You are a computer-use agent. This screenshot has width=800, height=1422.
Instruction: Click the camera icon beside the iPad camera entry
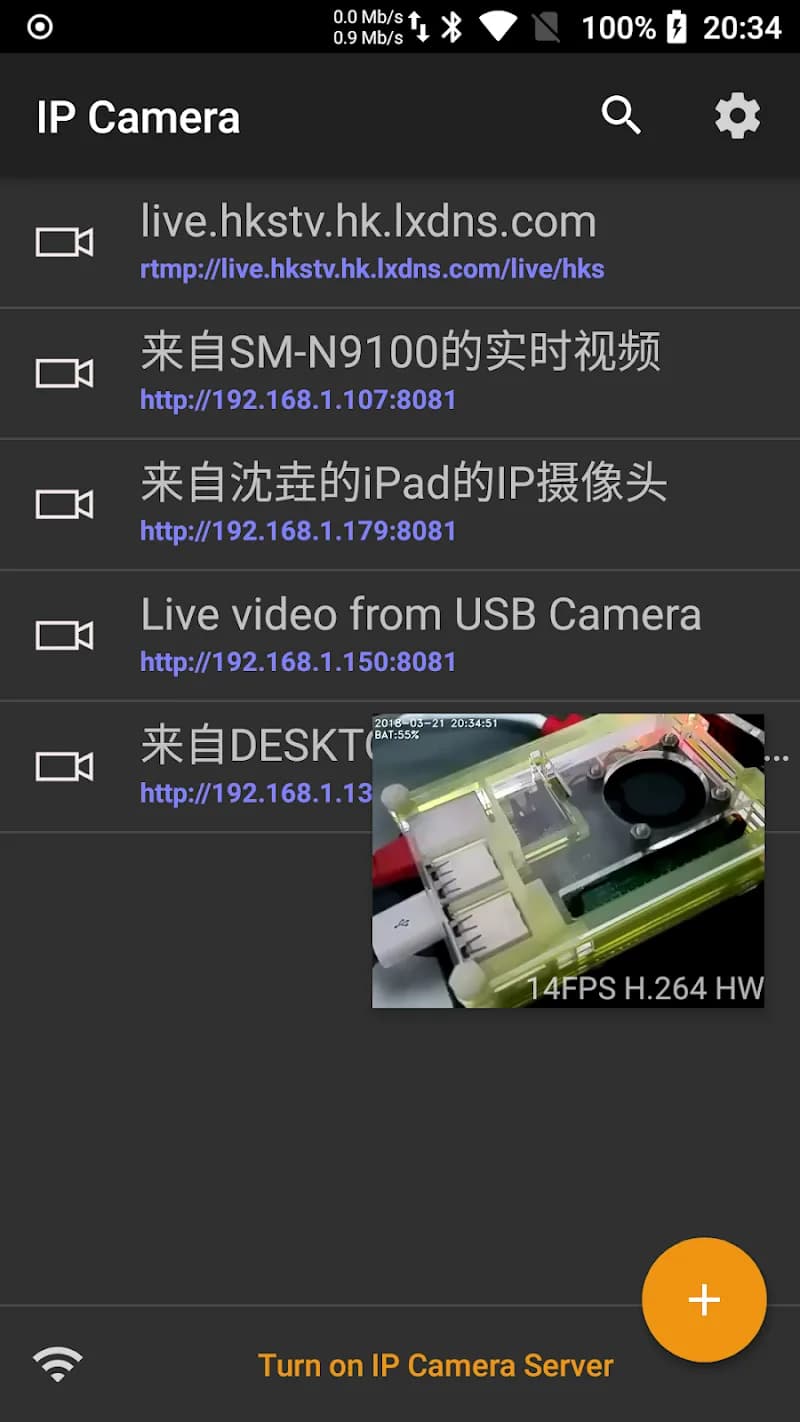tap(64, 503)
